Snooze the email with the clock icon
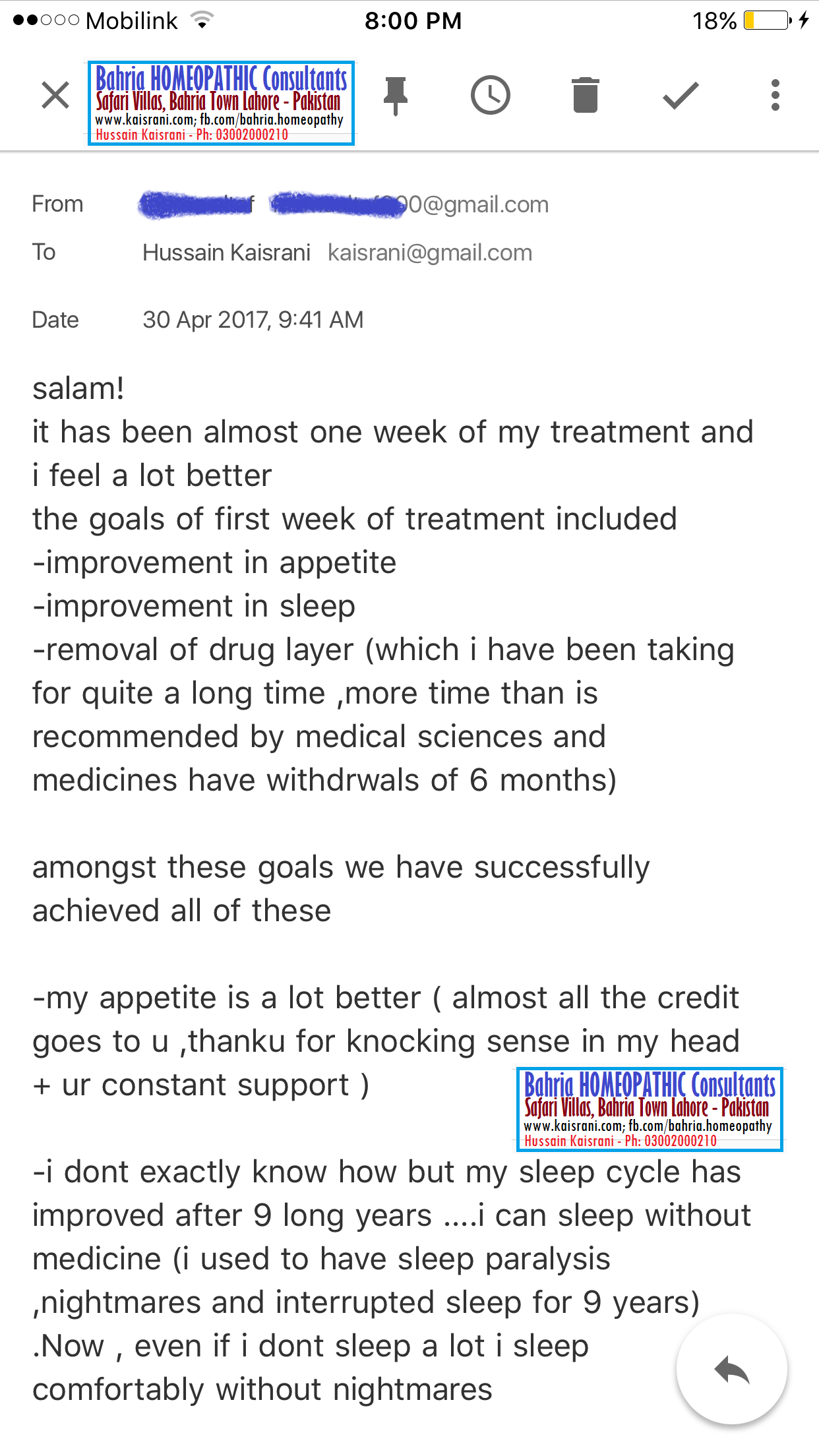 [491, 96]
